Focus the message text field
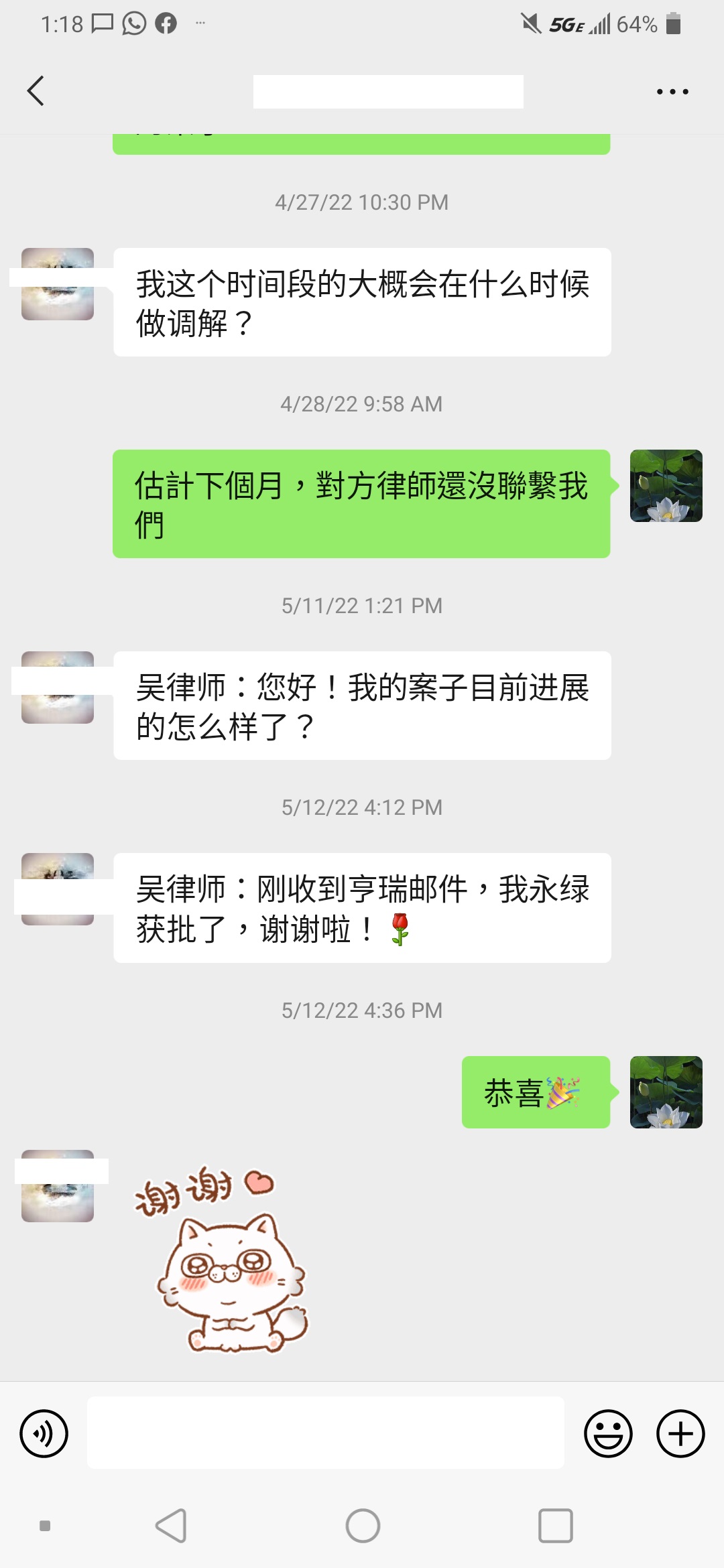 325,1433
